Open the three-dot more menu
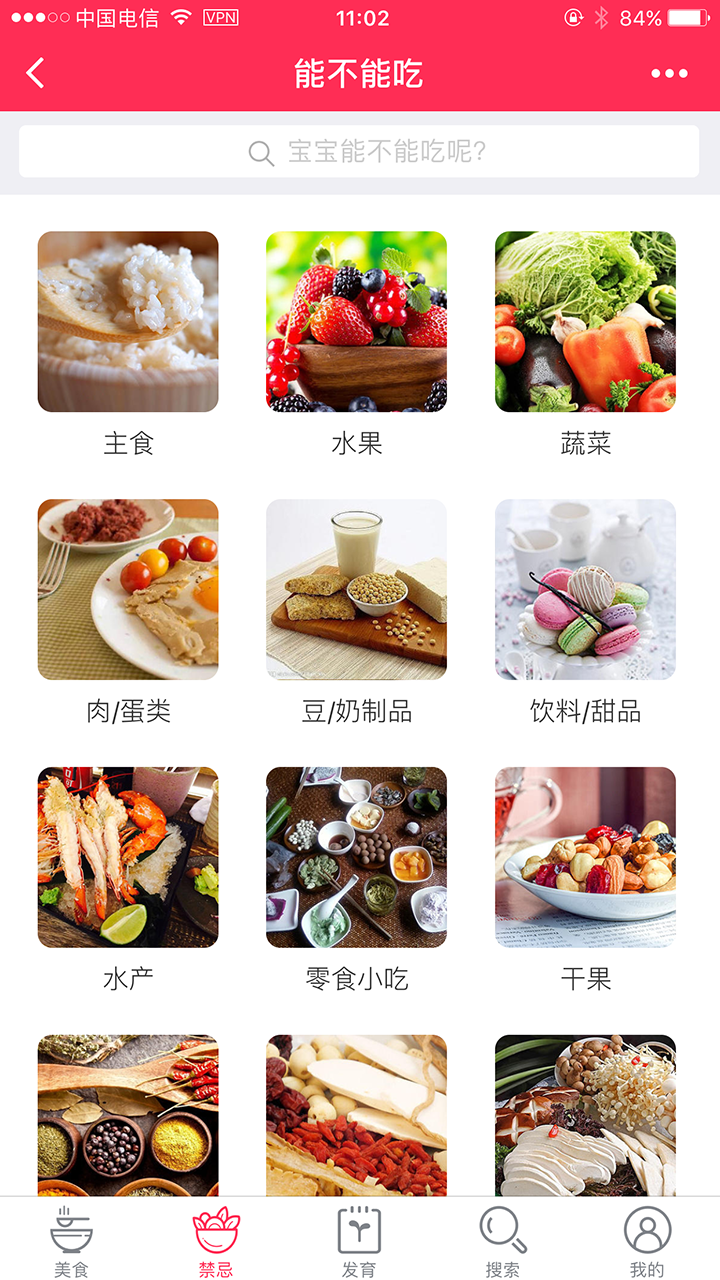 pos(669,73)
